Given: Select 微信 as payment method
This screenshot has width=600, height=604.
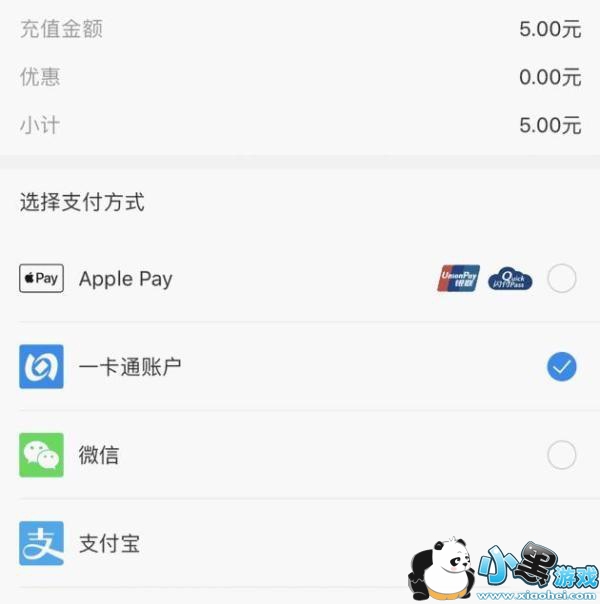Looking at the screenshot, I should pos(561,456).
